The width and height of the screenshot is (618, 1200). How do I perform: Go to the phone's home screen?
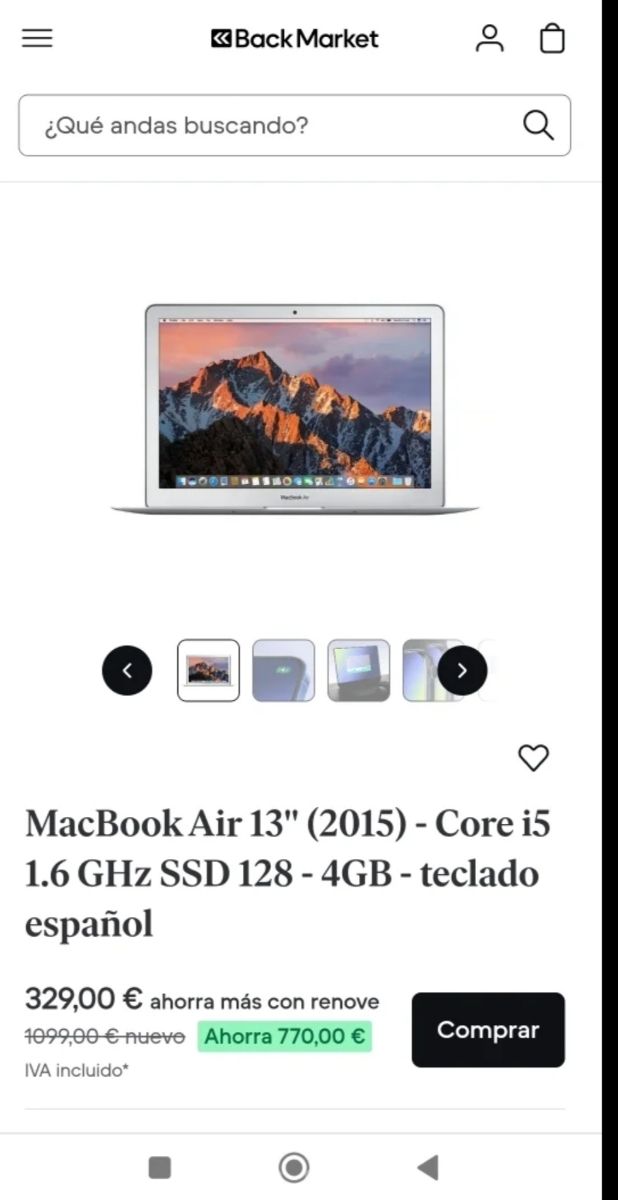point(293,1167)
